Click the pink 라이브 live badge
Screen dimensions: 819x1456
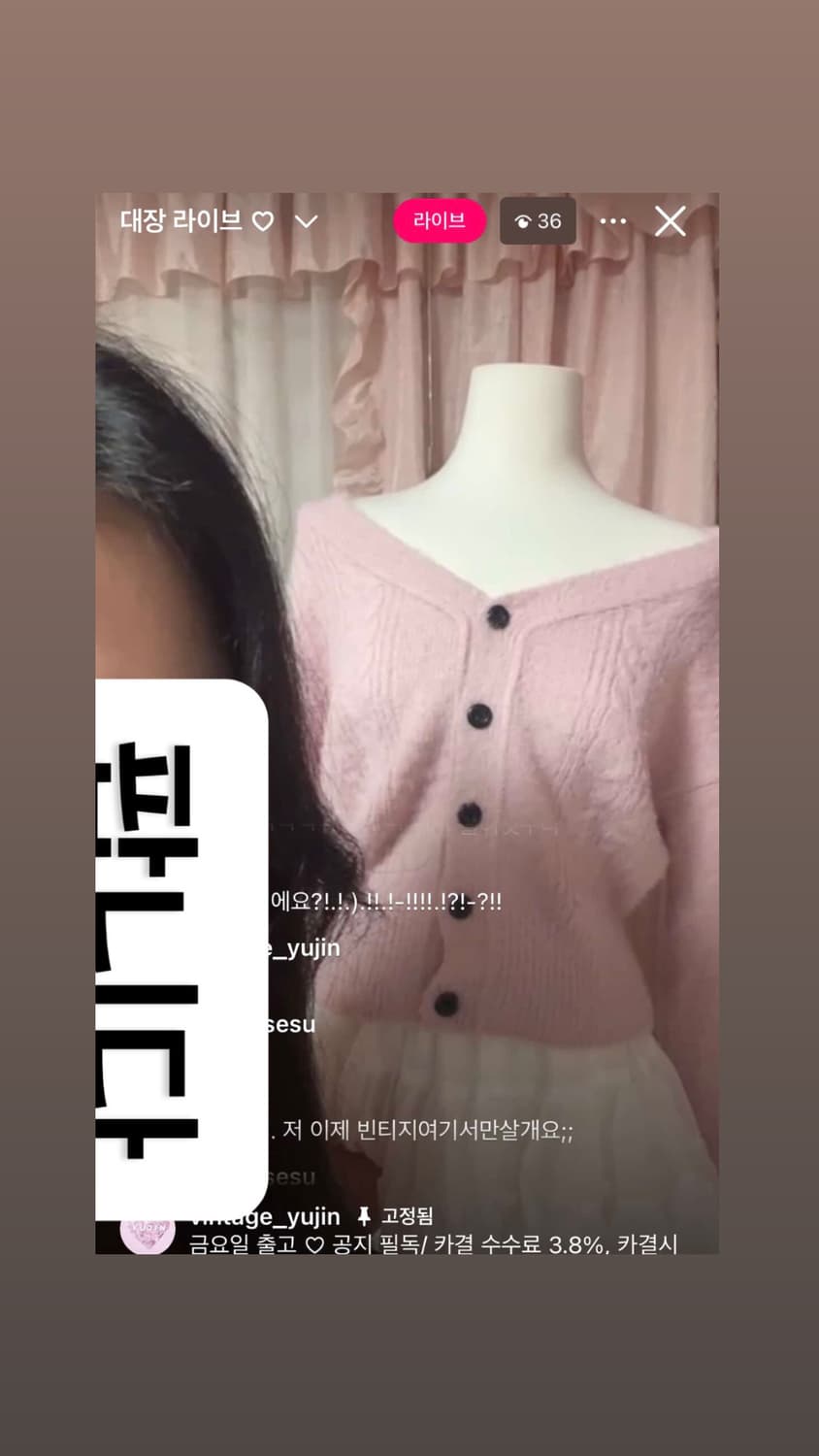[442, 221]
